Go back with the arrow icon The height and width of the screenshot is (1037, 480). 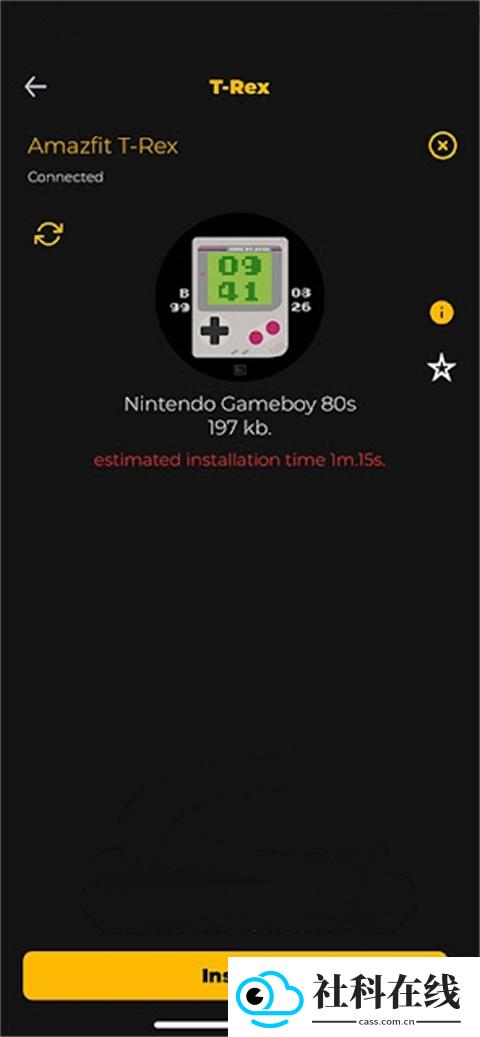pyautogui.click(x=36, y=87)
